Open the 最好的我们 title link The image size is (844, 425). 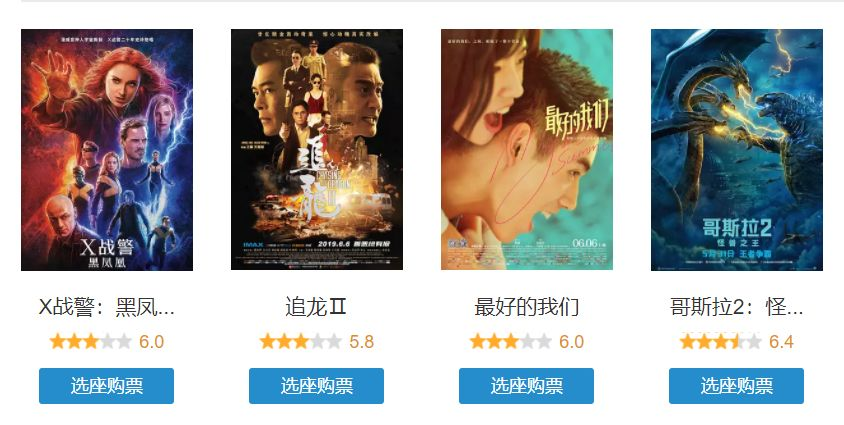[x=526, y=307]
